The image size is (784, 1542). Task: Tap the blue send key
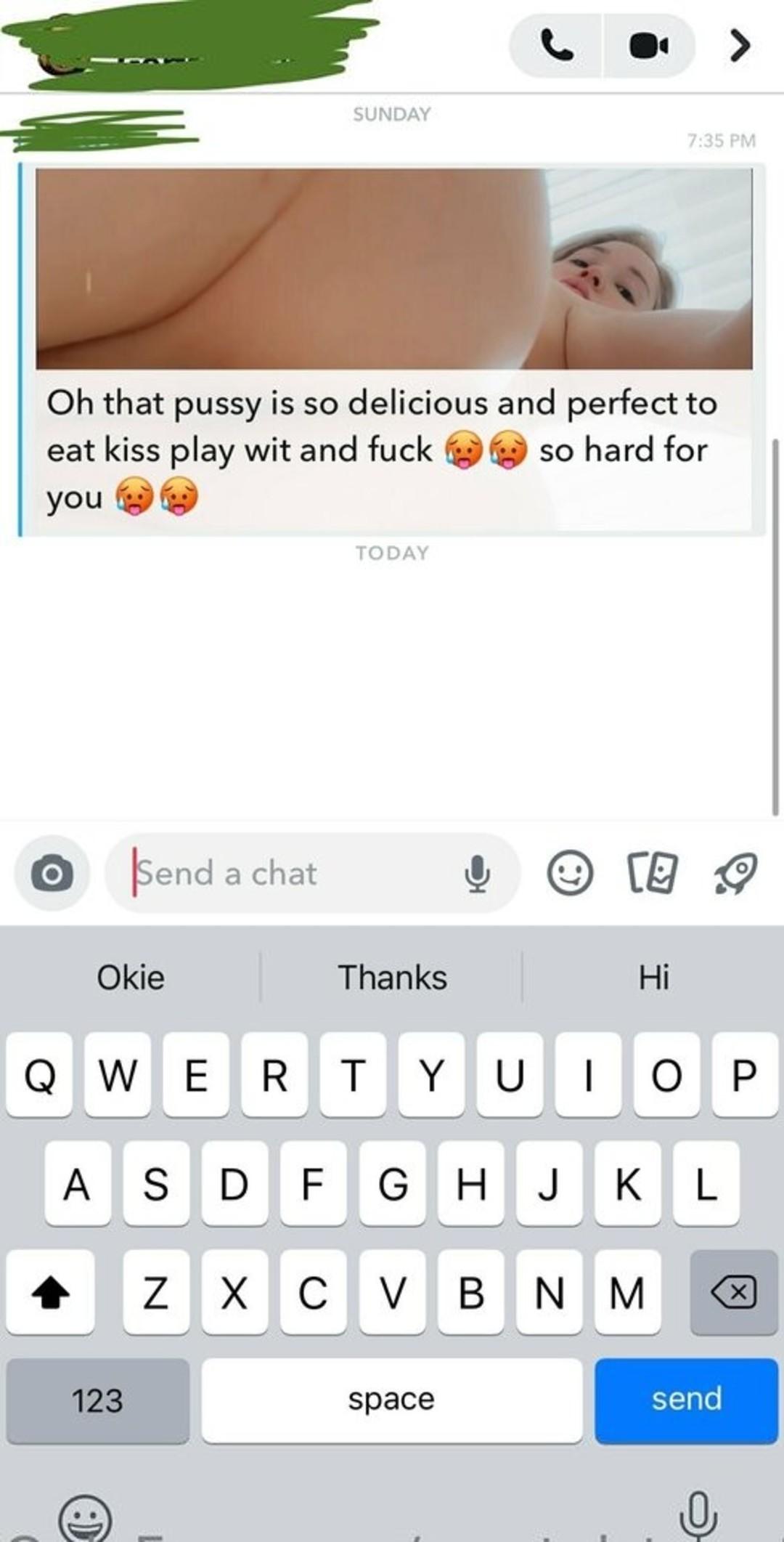tap(686, 1400)
